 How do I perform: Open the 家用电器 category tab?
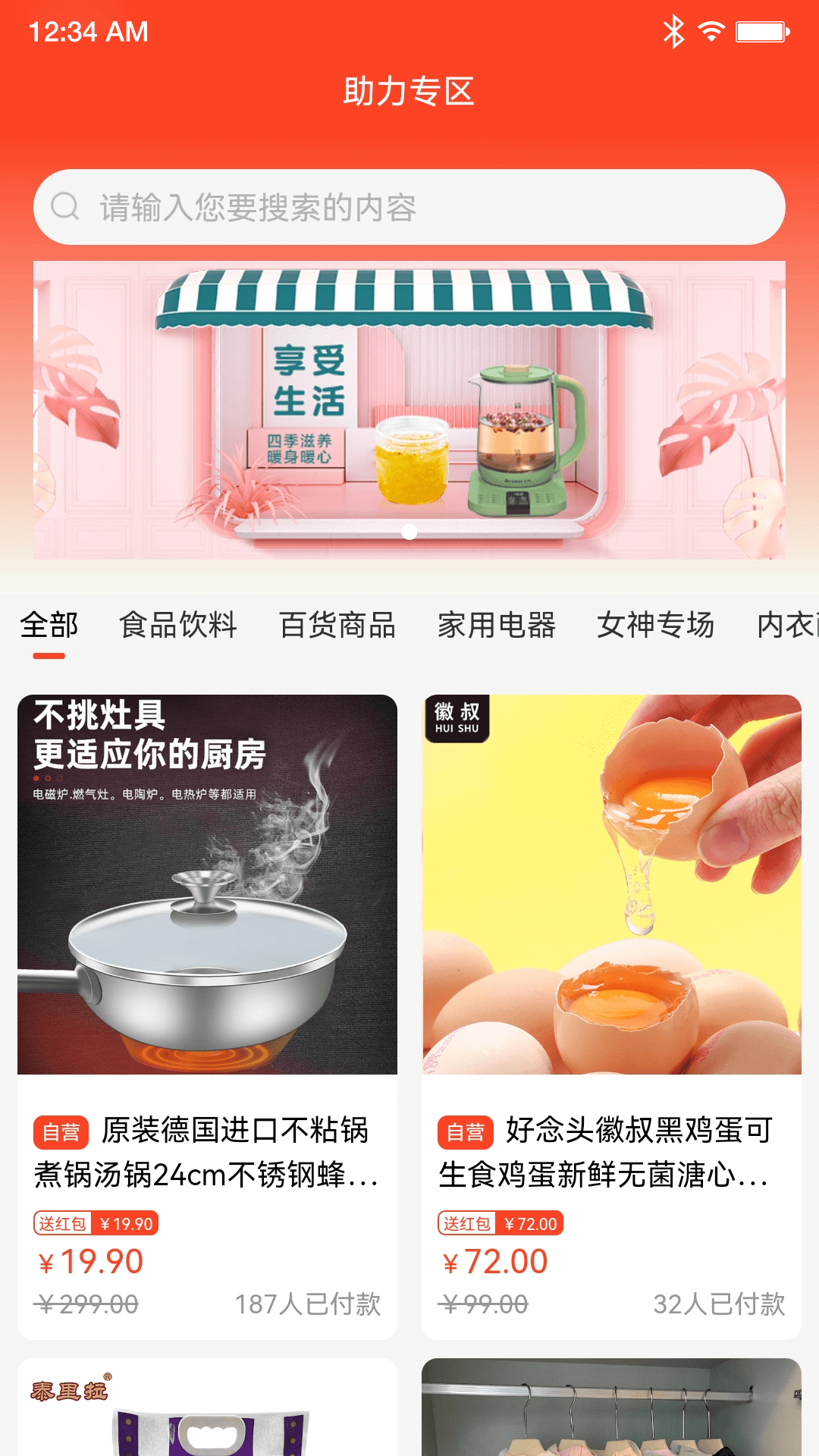pos(499,626)
